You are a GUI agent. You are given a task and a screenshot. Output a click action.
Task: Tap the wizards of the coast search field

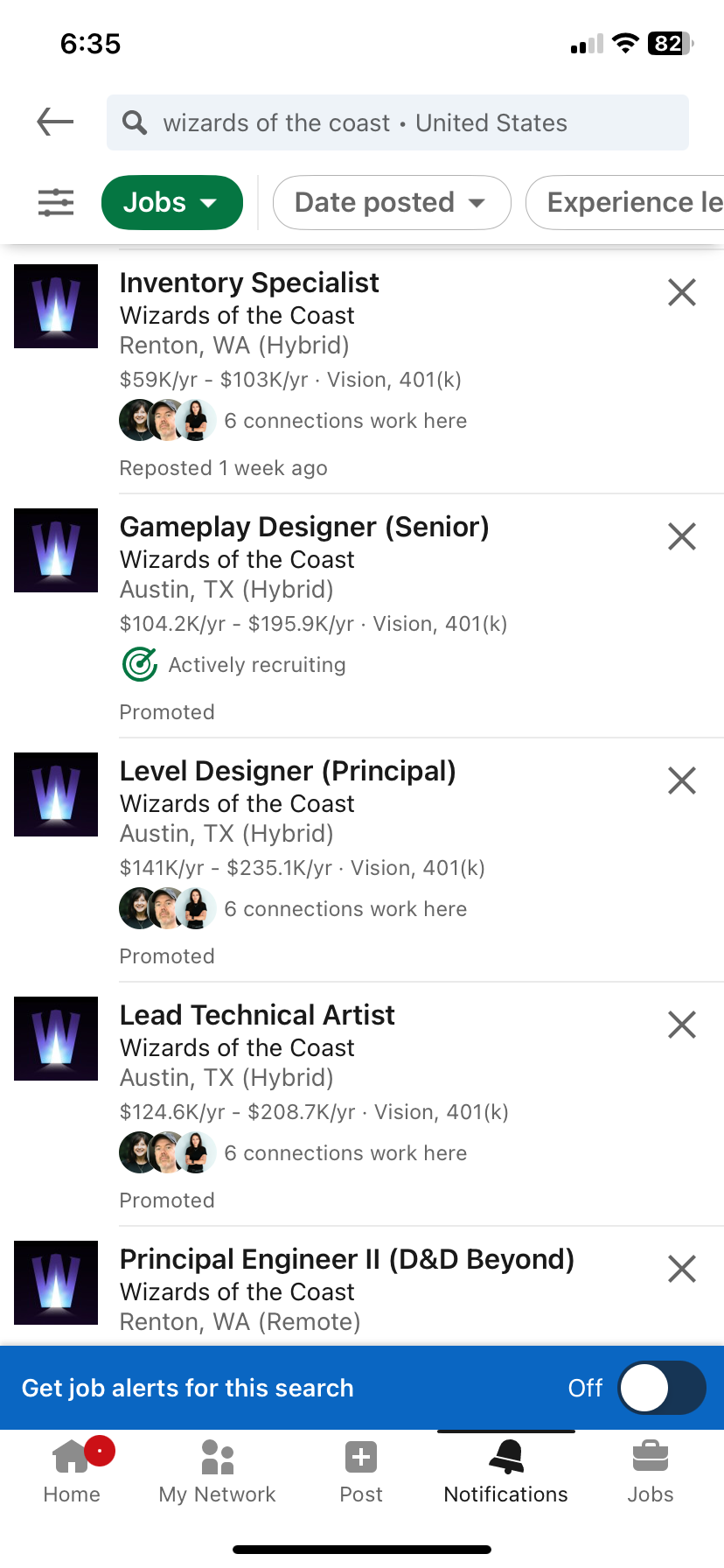point(398,122)
